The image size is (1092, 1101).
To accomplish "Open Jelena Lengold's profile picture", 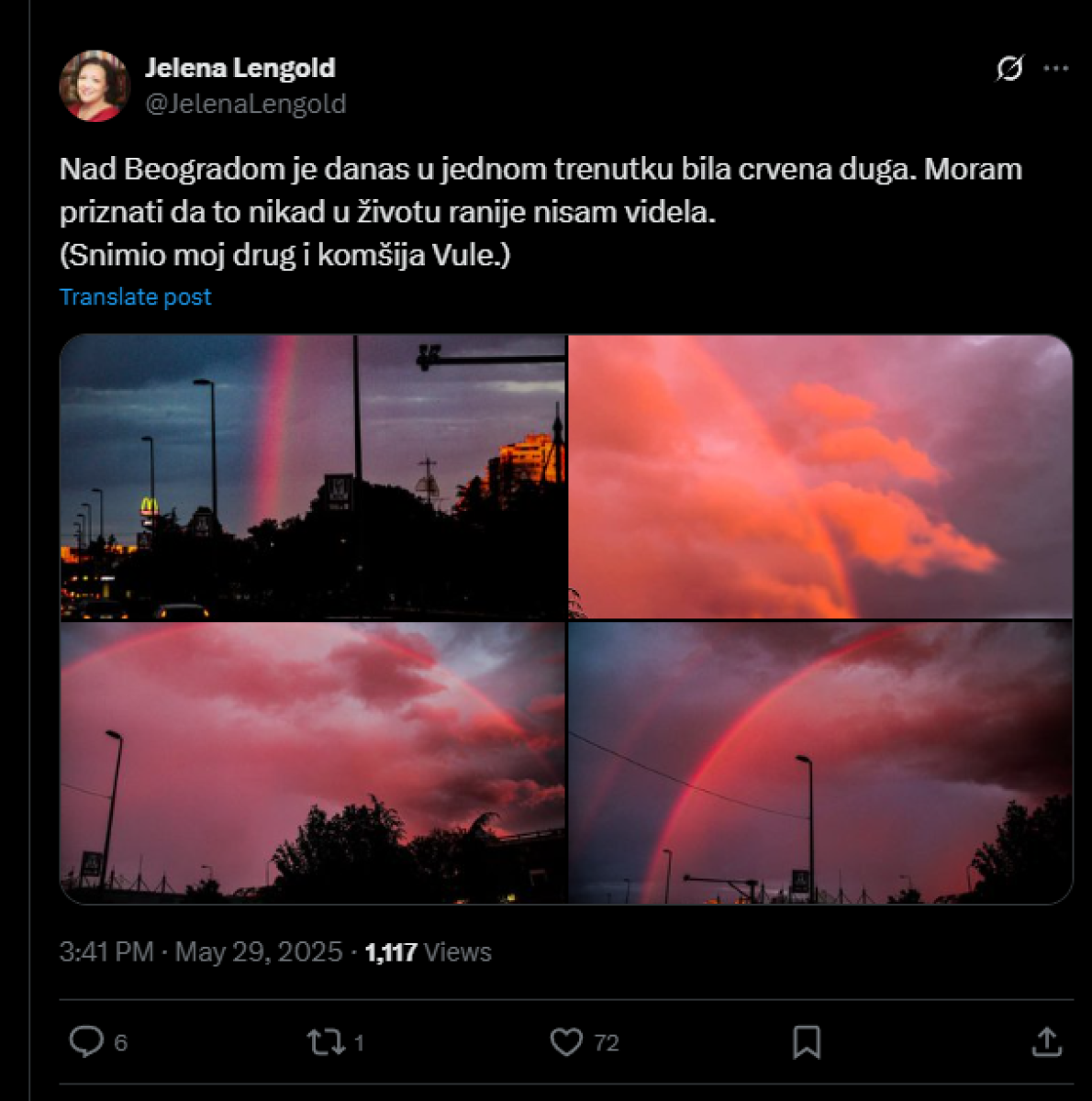I will pos(94,85).
